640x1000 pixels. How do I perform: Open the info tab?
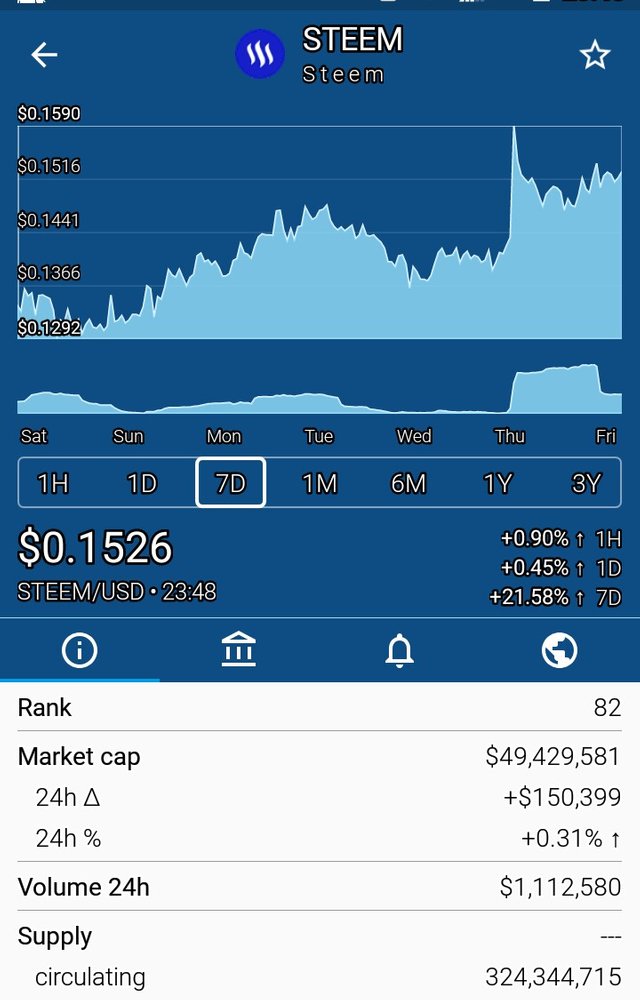click(x=80, y=651)
